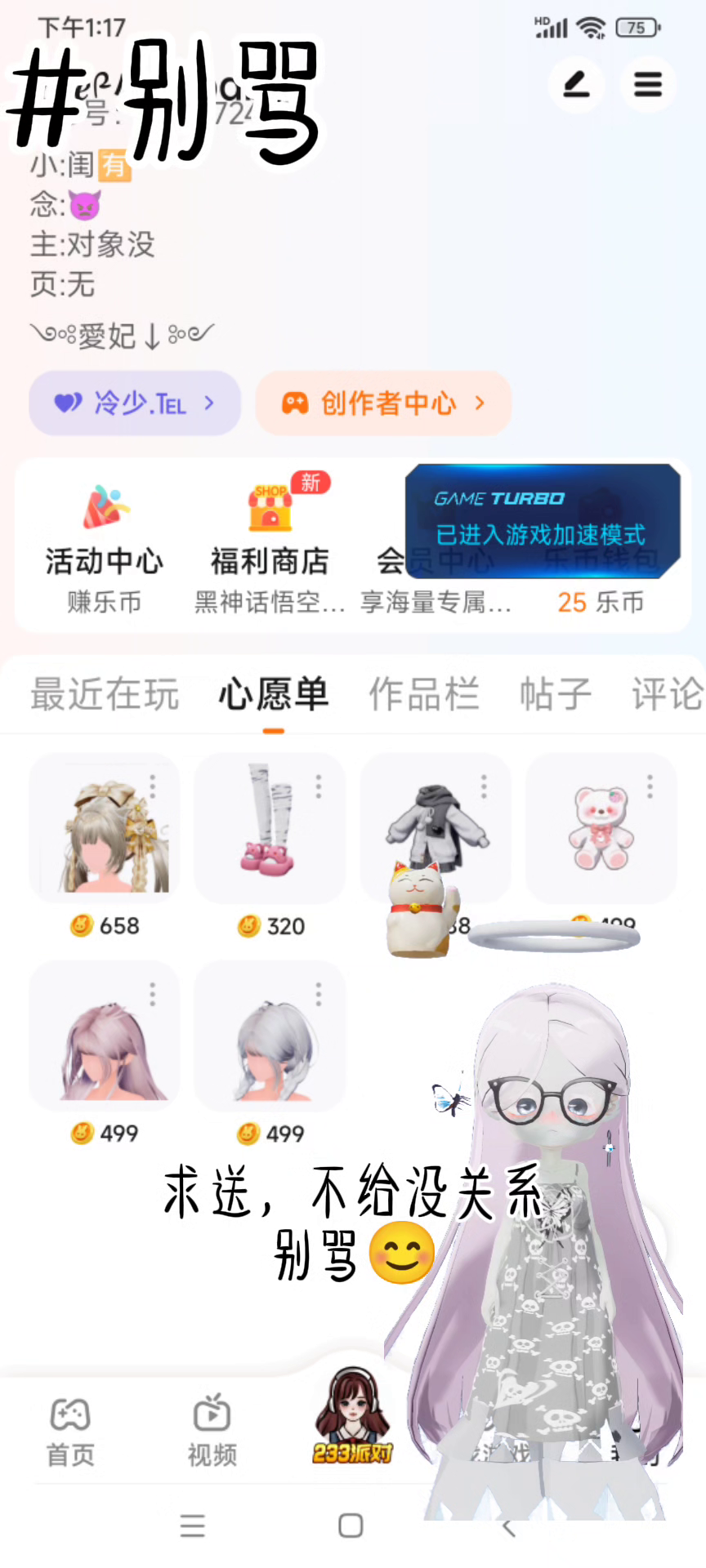The image size is (706, 1568).
Task: Go to the 首页 home tab
Action: tap(70, 1433)
